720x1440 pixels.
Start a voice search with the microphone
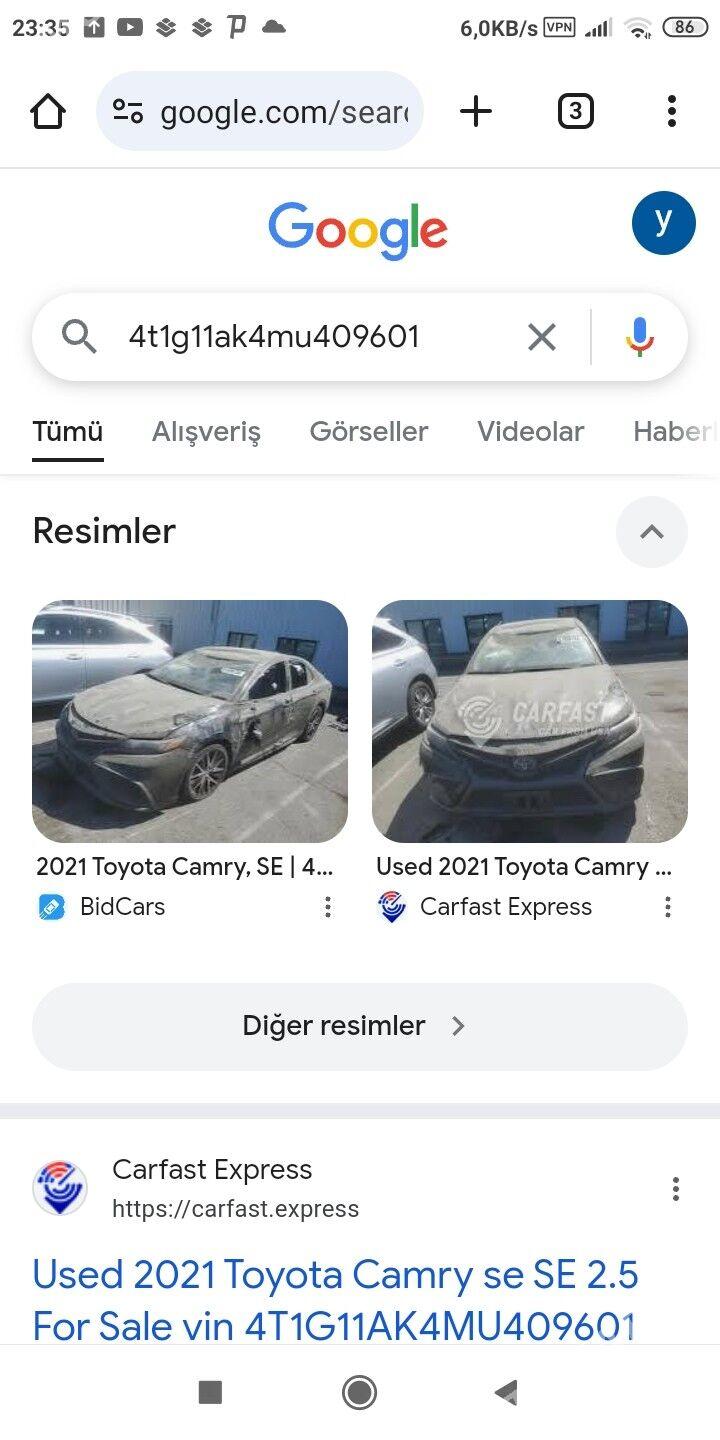[x=640, y=337]
